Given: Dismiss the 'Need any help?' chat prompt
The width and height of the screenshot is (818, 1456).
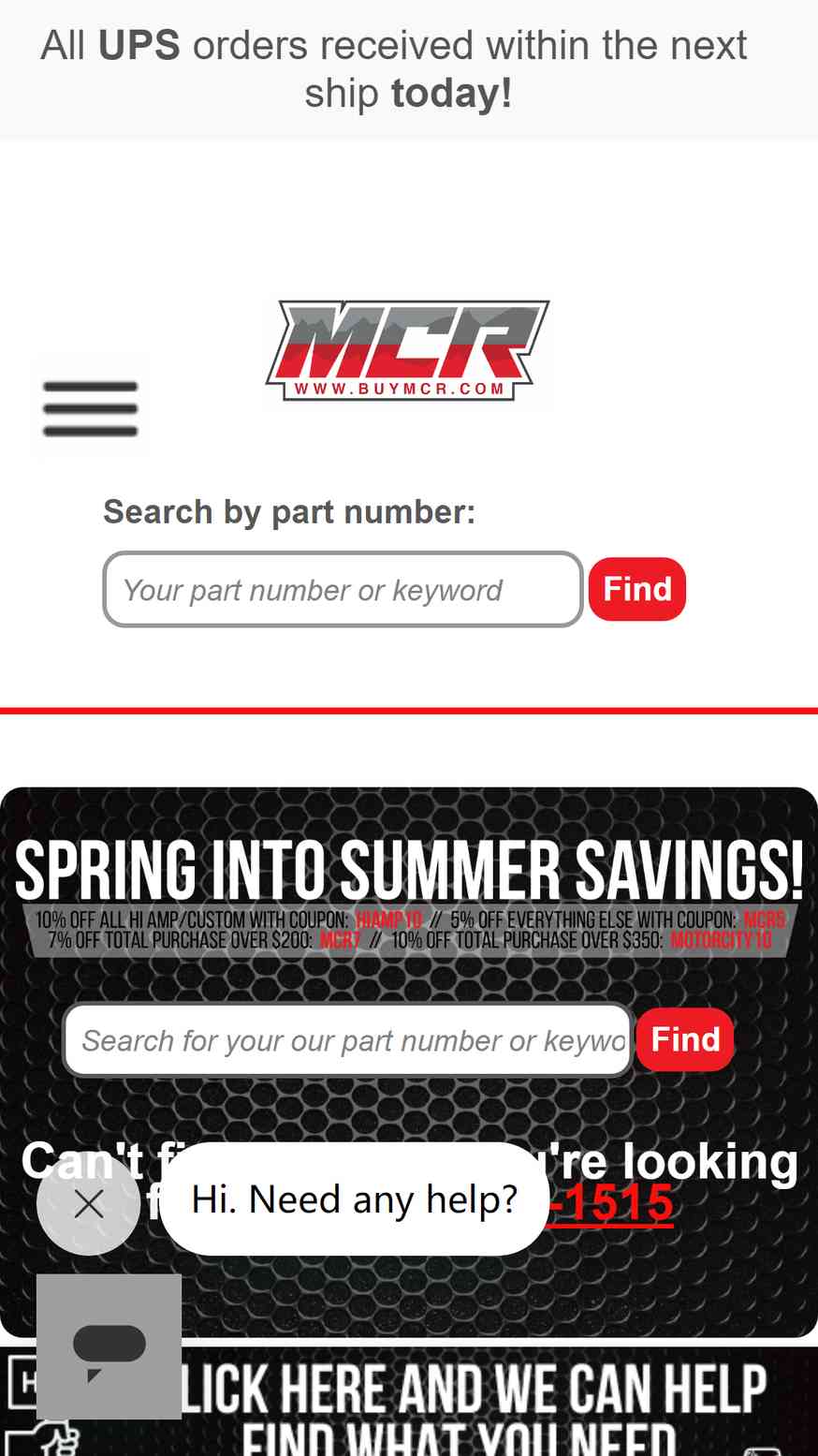Looking at the screenshot, I should 88,1203.
